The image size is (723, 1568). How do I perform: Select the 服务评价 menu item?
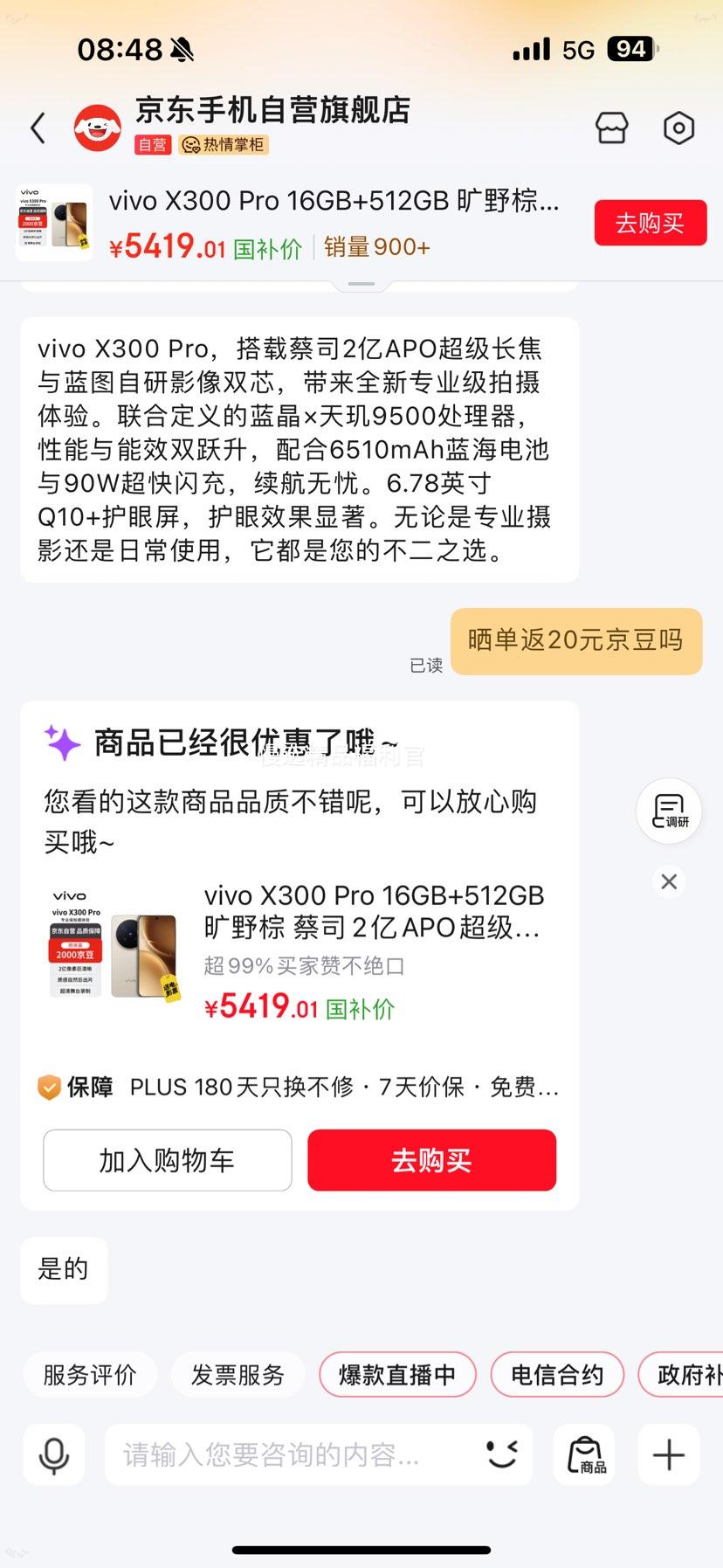pyautogui.click(x=89, y=1374)
